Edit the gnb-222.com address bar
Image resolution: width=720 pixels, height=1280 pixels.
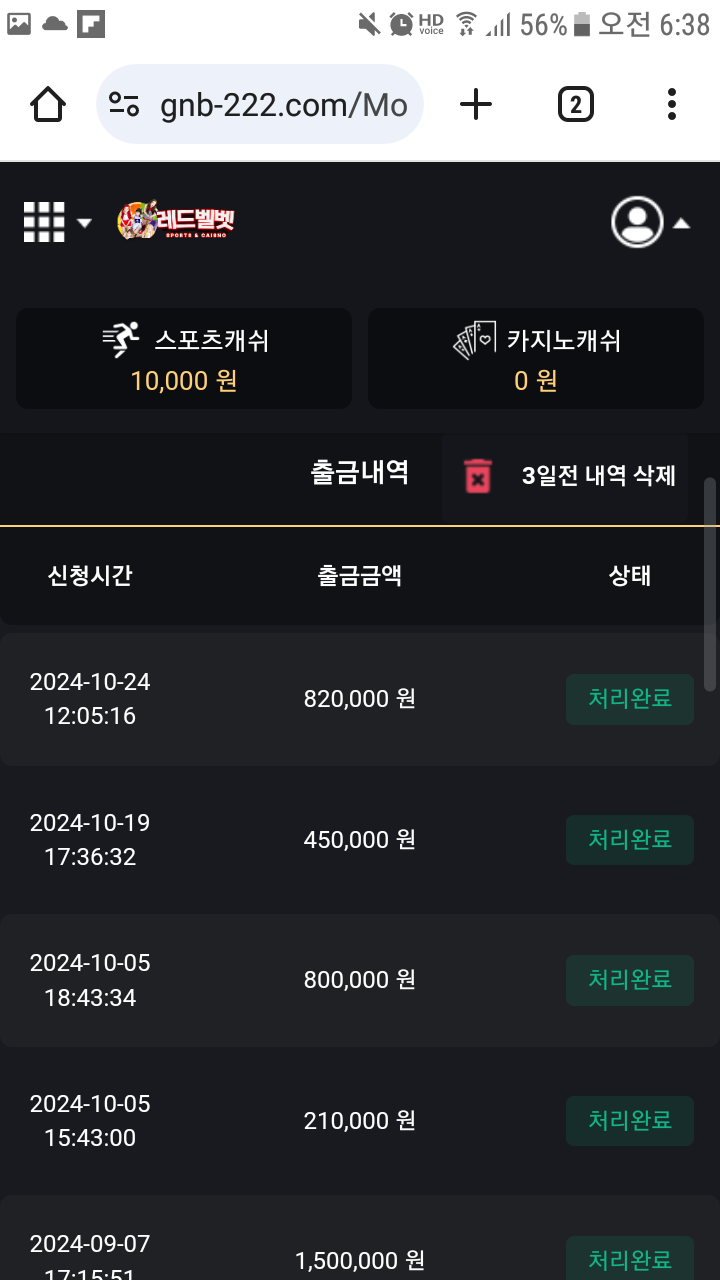[282, 105]
